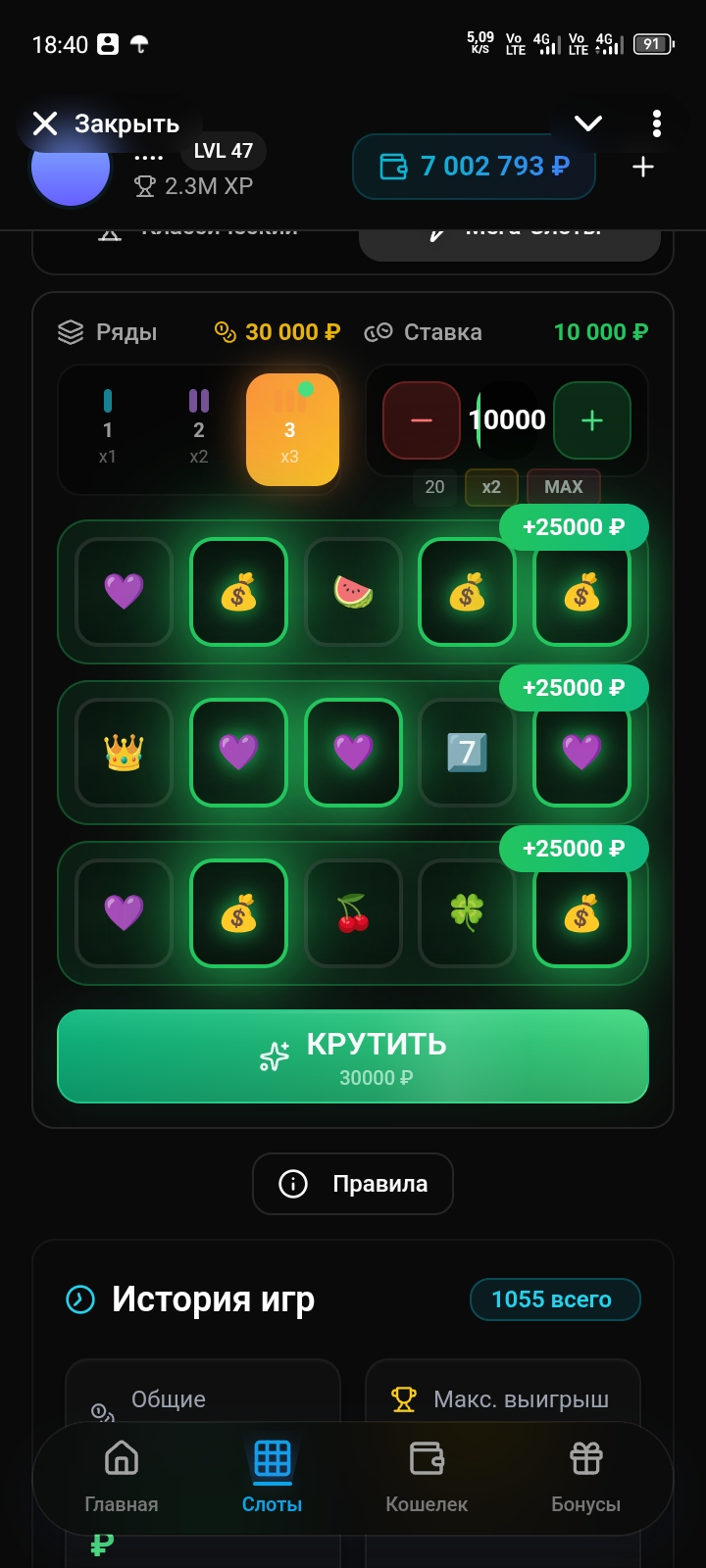706x1568 pixels.
Task: Go to the Главная tab
Action: click(x=122, y=1477)
